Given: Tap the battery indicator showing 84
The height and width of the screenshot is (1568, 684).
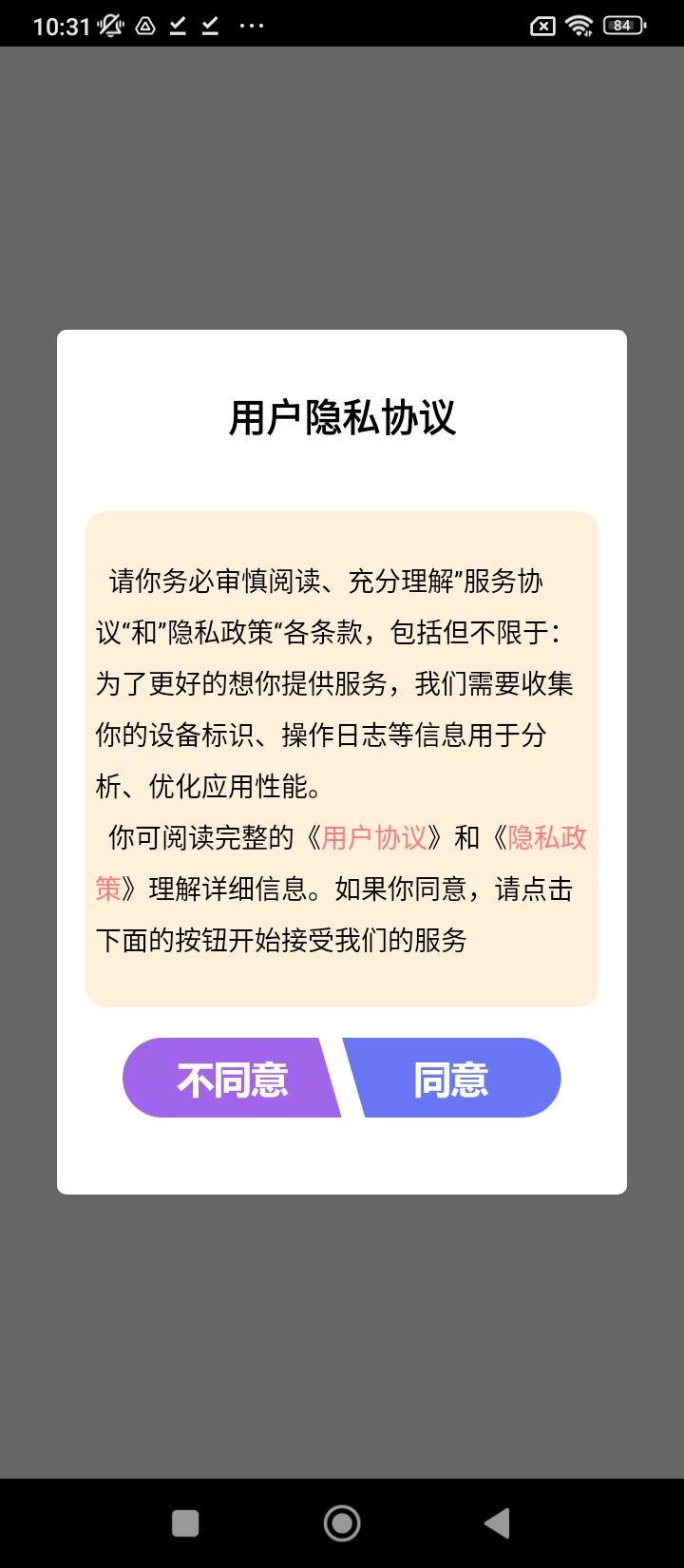Looking at the screenshot, I should pyautogui.click(x=622, y=26).
